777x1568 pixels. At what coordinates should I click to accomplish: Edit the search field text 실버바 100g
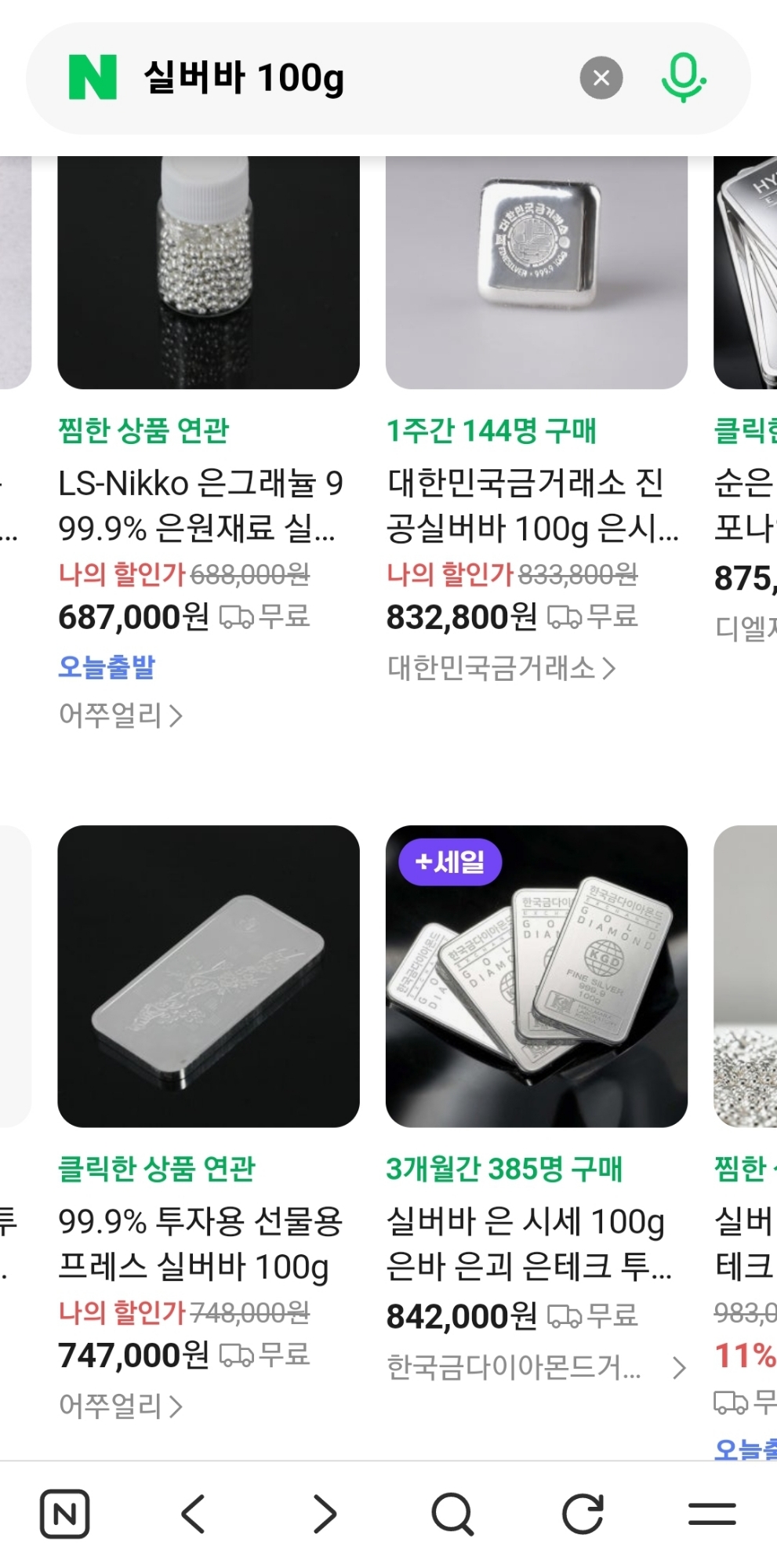click(314, 78)
